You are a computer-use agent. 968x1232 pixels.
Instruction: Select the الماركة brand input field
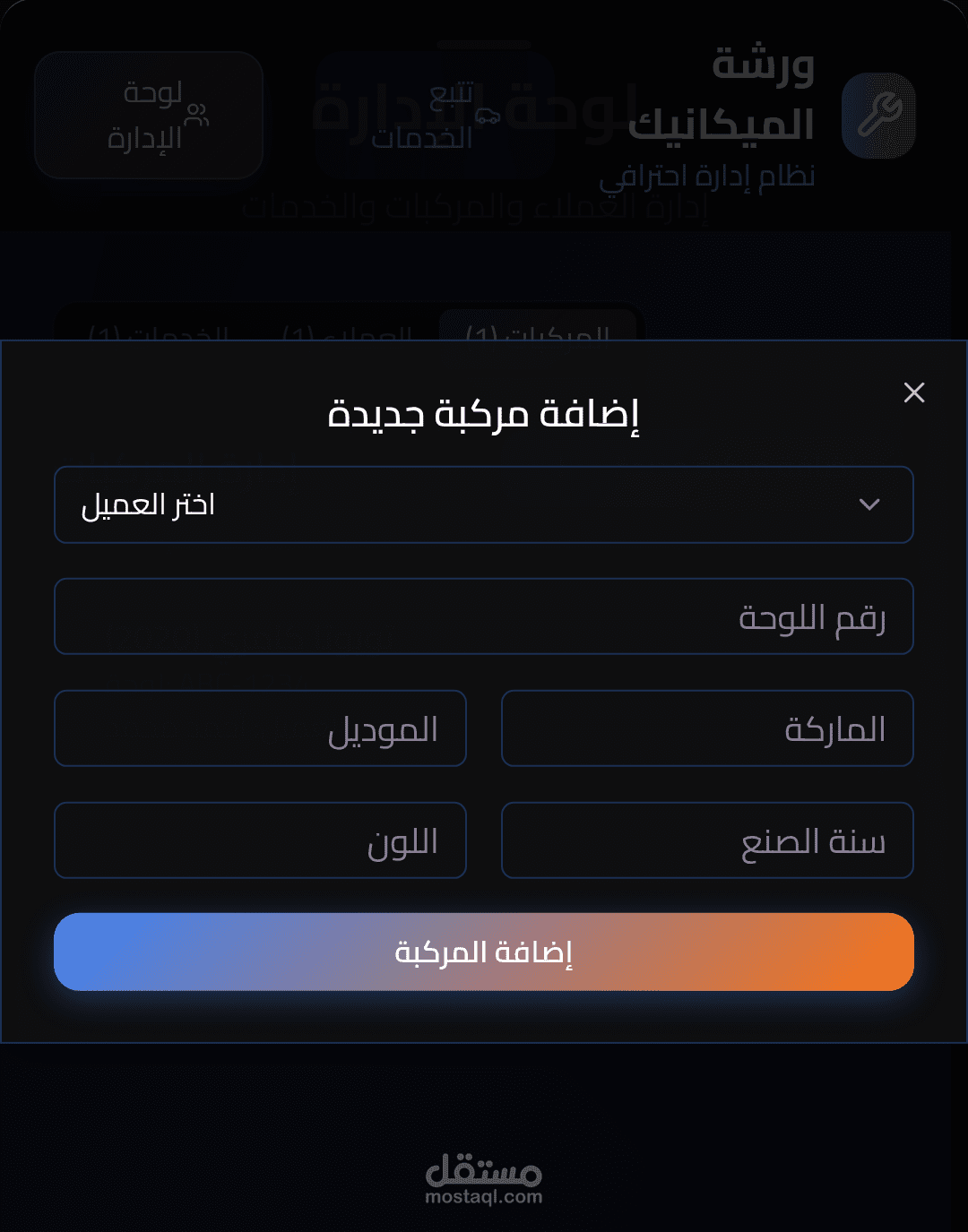point(707,728)
